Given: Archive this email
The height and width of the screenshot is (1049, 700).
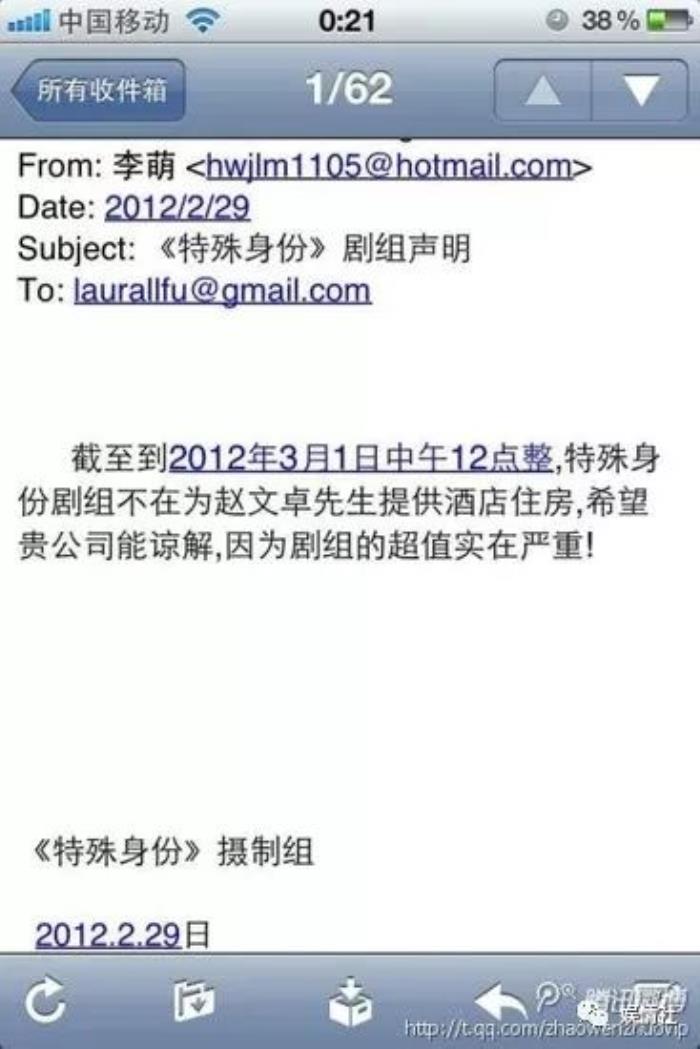Looking at the screenshot, I should 349,1000.
